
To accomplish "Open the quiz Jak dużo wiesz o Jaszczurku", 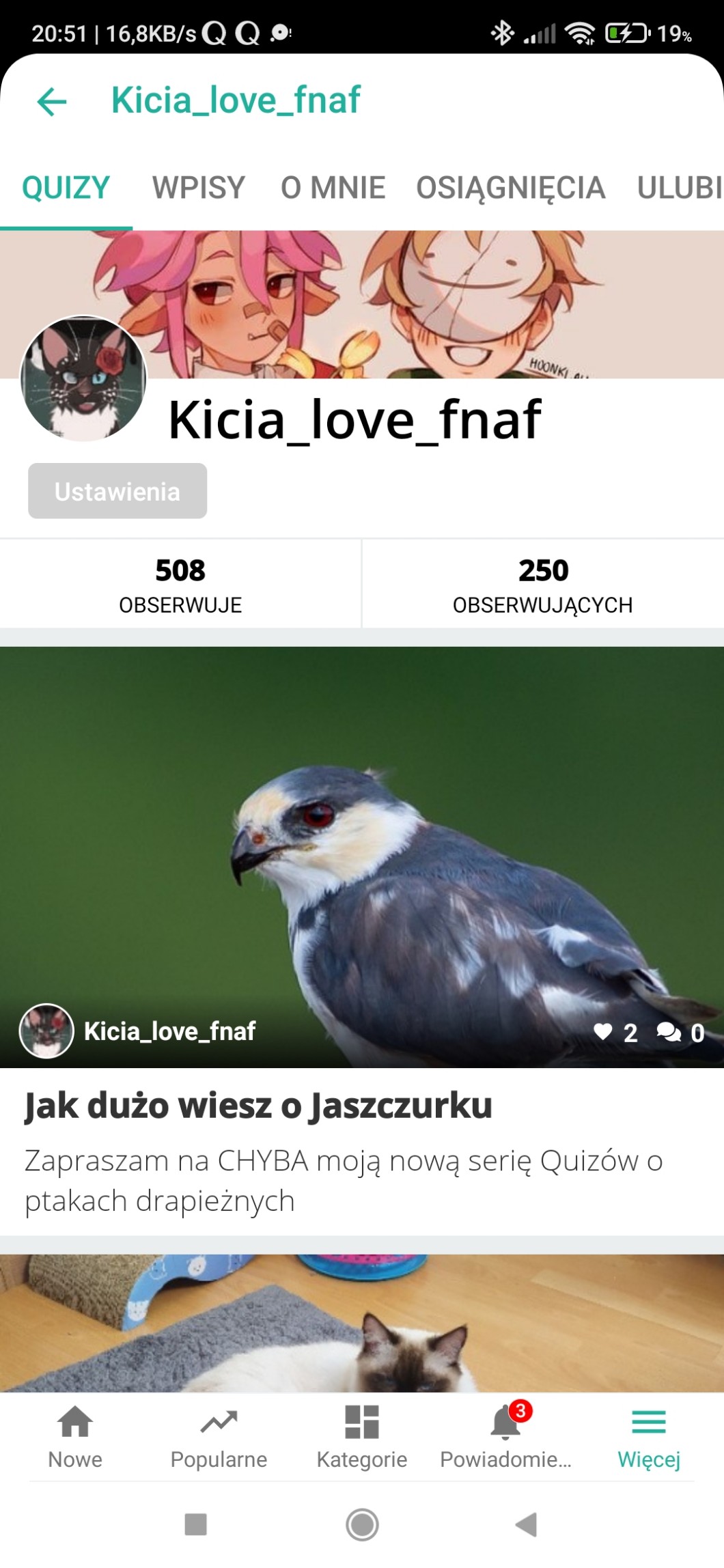I will coord(258,1106).
